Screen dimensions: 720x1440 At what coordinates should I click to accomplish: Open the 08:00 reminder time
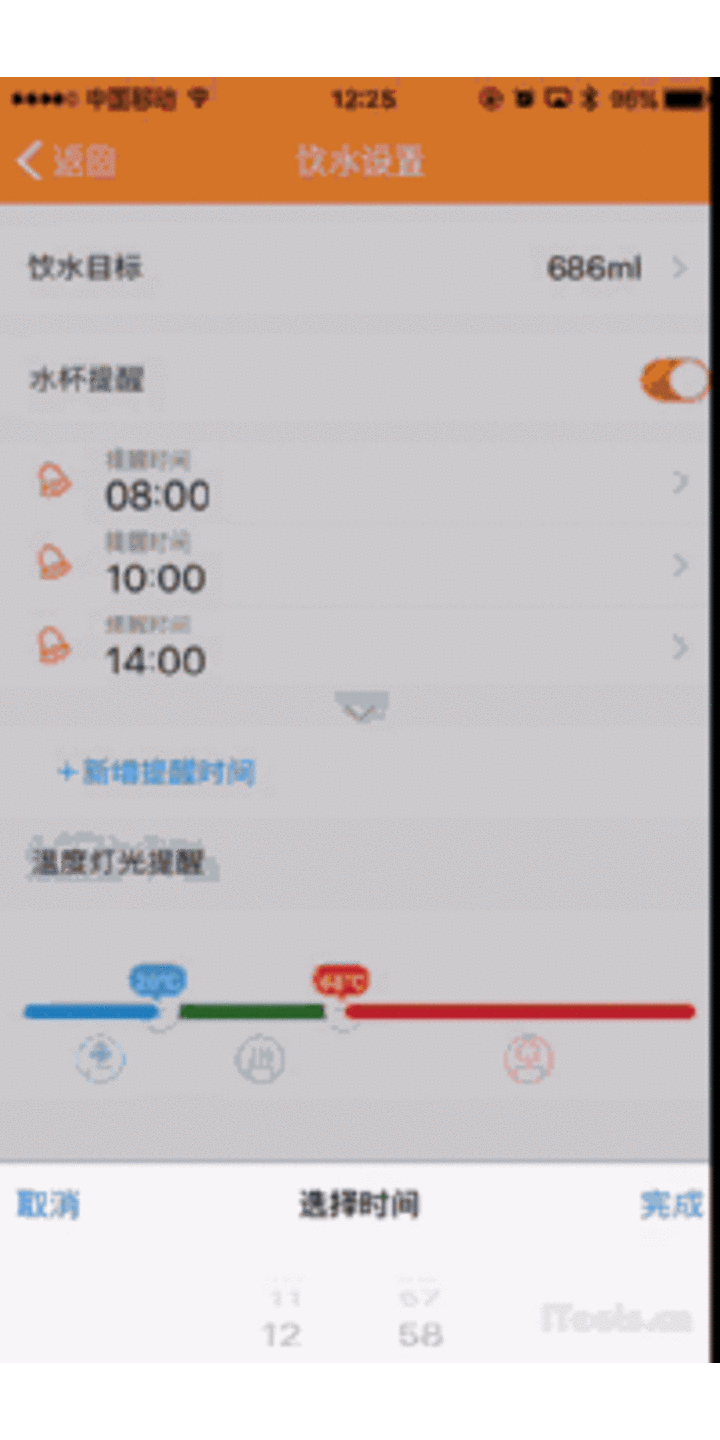pos(360,482)
